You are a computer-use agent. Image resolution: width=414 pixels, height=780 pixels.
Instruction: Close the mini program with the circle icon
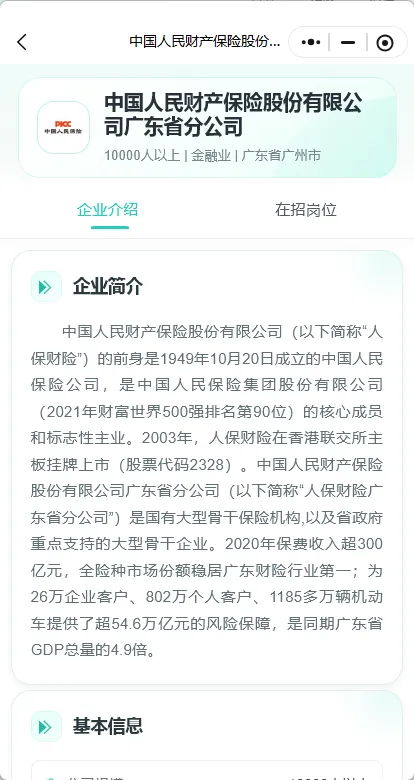(x=385, y=43)
